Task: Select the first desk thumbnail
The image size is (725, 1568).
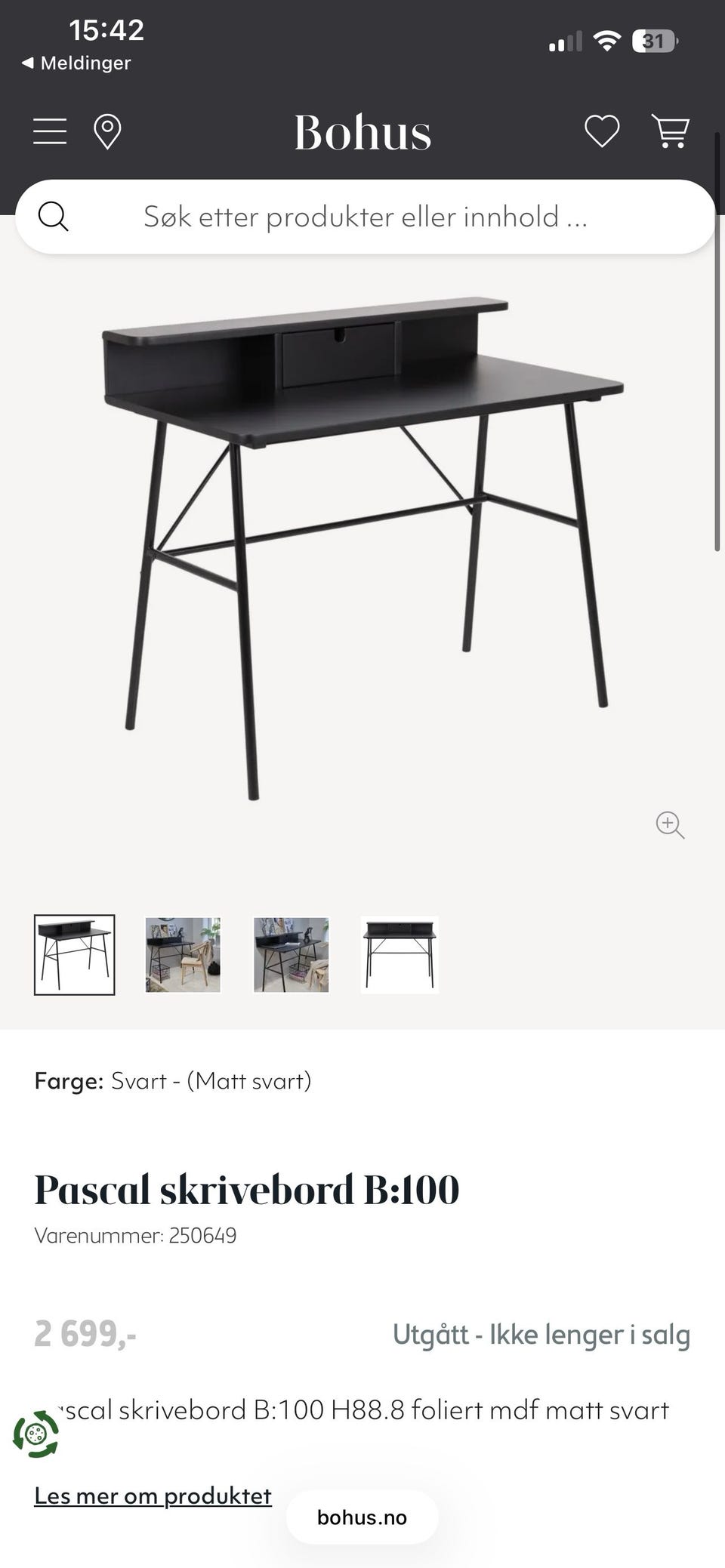Action: 74,954
